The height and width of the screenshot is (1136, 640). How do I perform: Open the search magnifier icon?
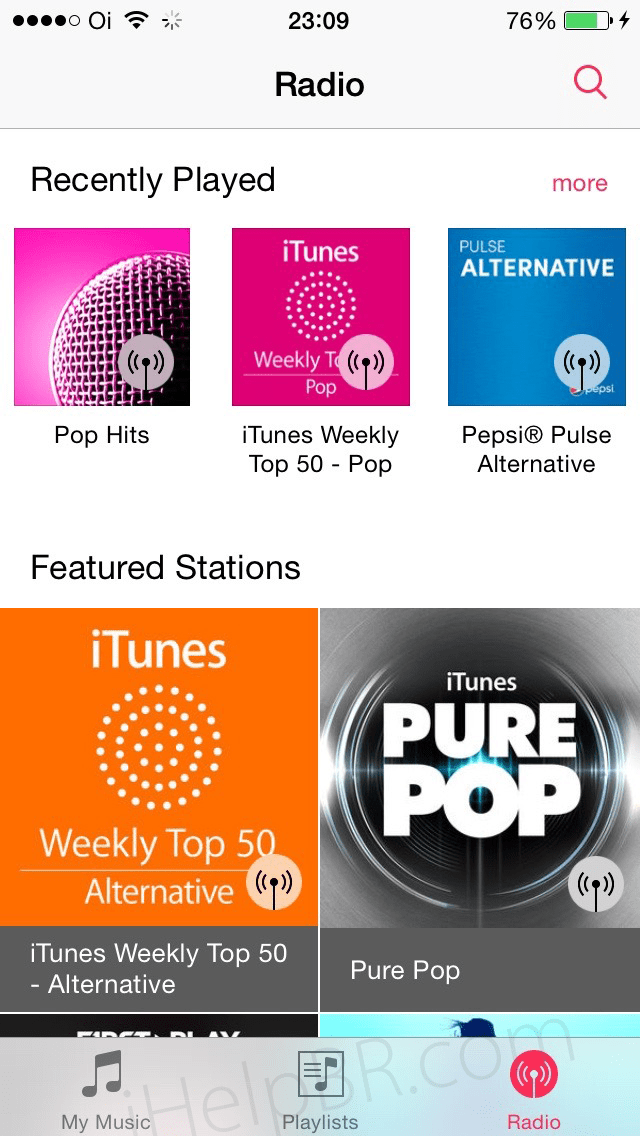pos(590,83)
